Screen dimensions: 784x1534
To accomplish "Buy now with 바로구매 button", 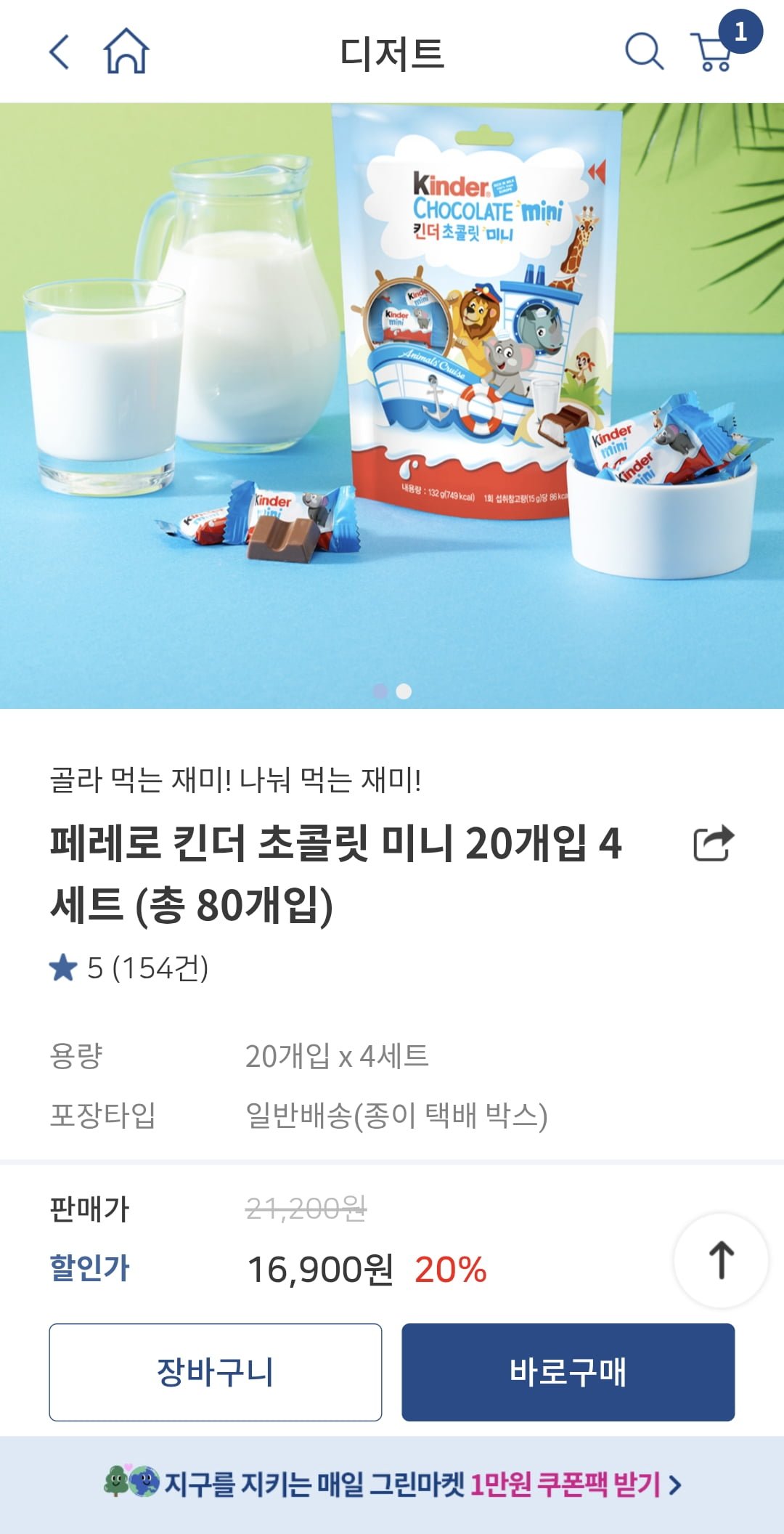I will click(568, 1372).
